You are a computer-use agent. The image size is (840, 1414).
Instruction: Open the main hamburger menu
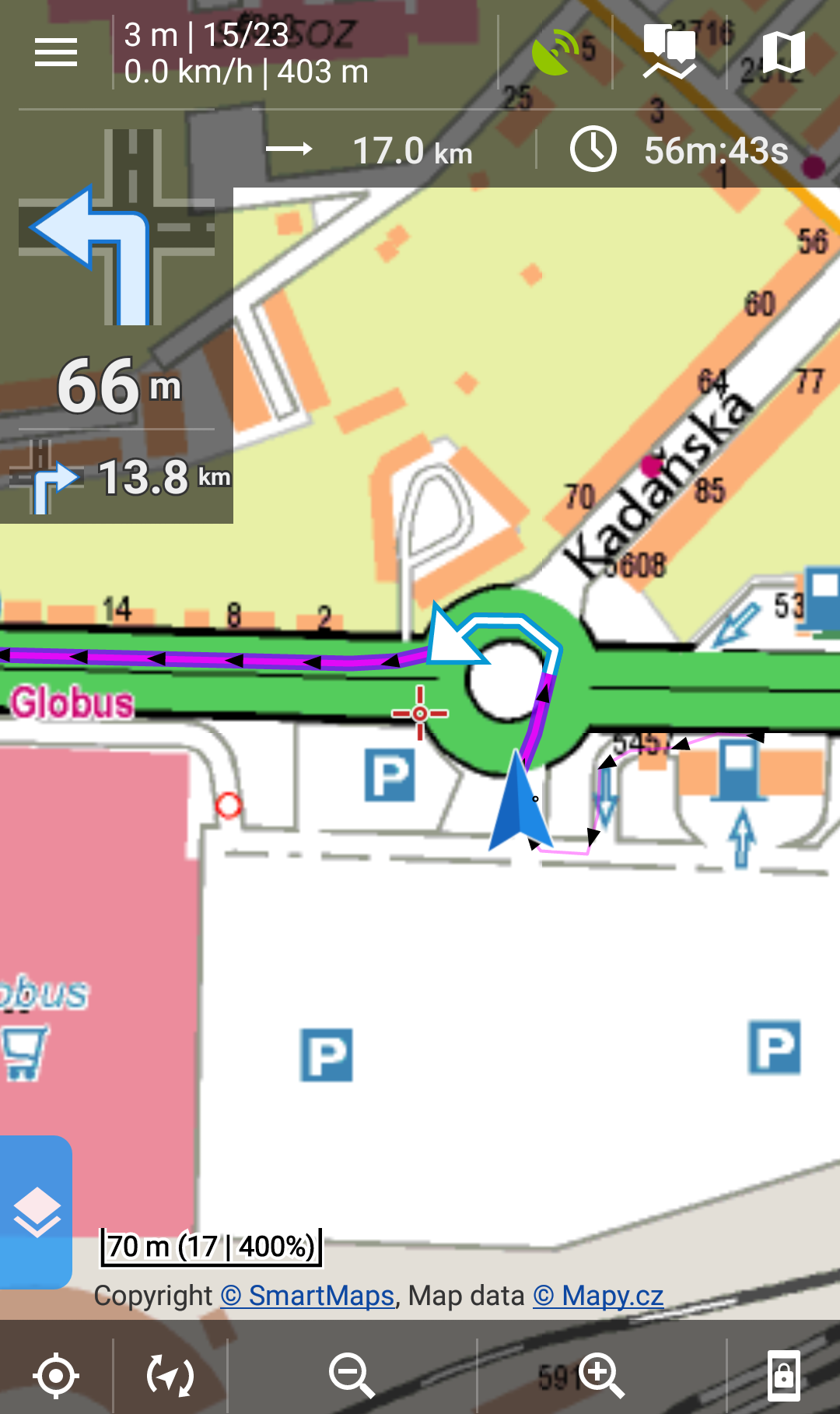(x=56, y=53)
